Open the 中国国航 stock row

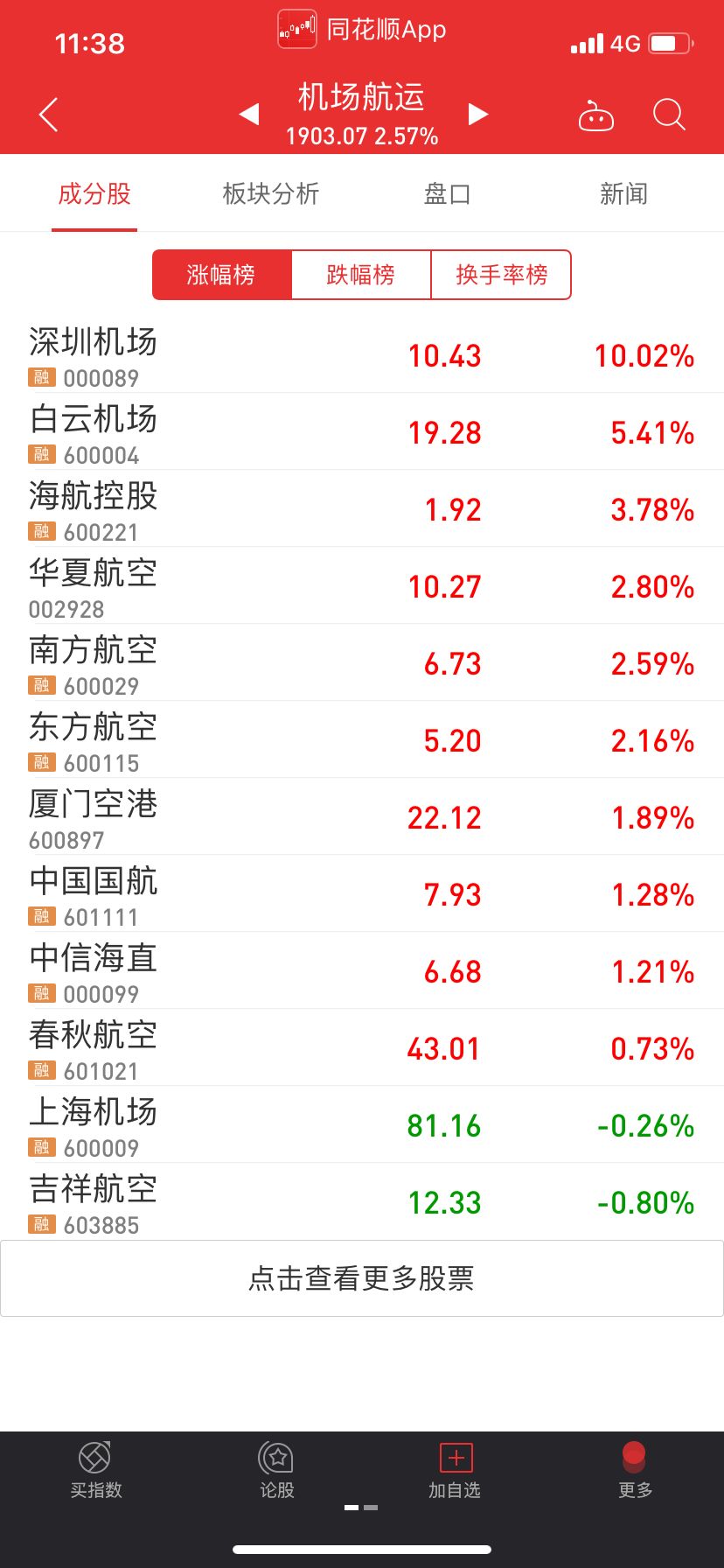click(362, 893)
